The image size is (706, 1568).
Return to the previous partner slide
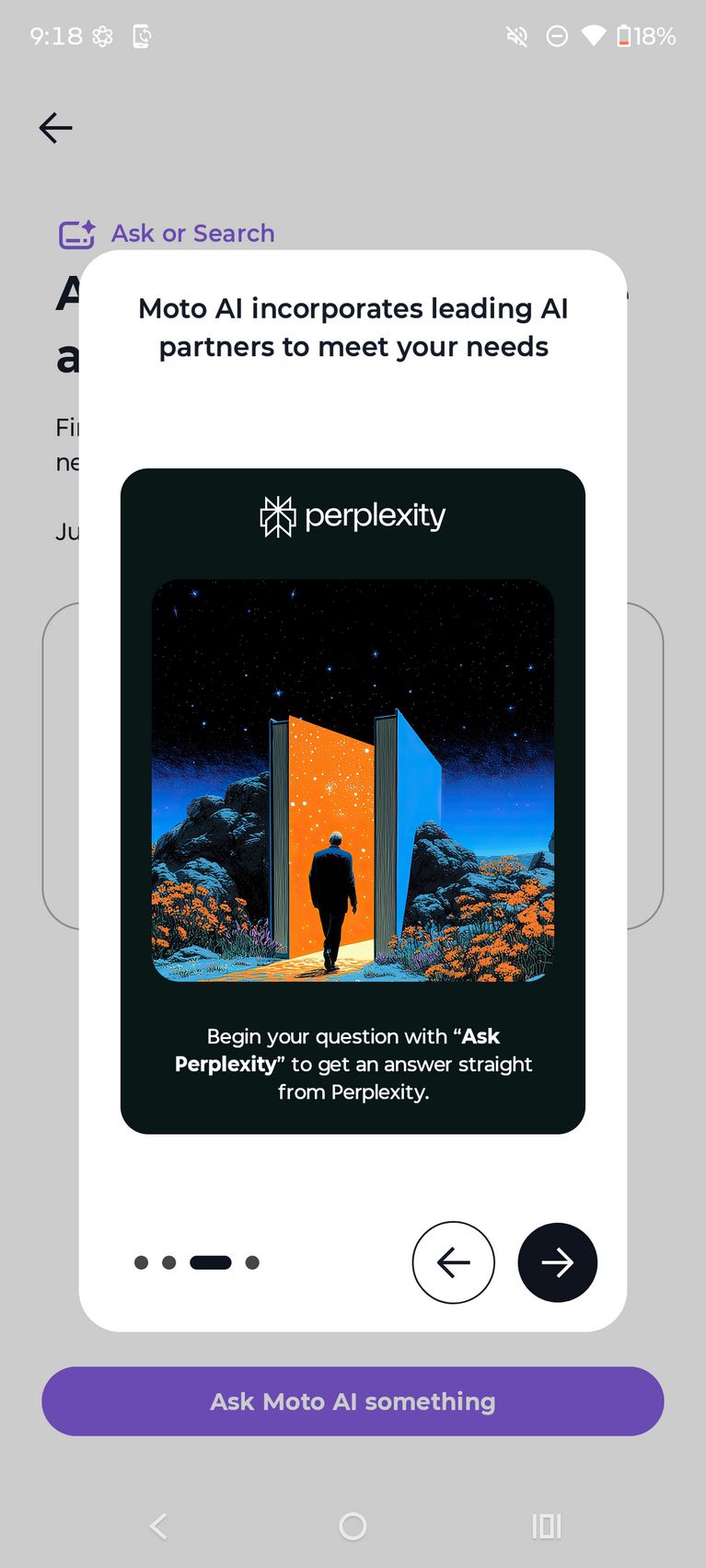pyautogui.click(x=453, y=1262)
